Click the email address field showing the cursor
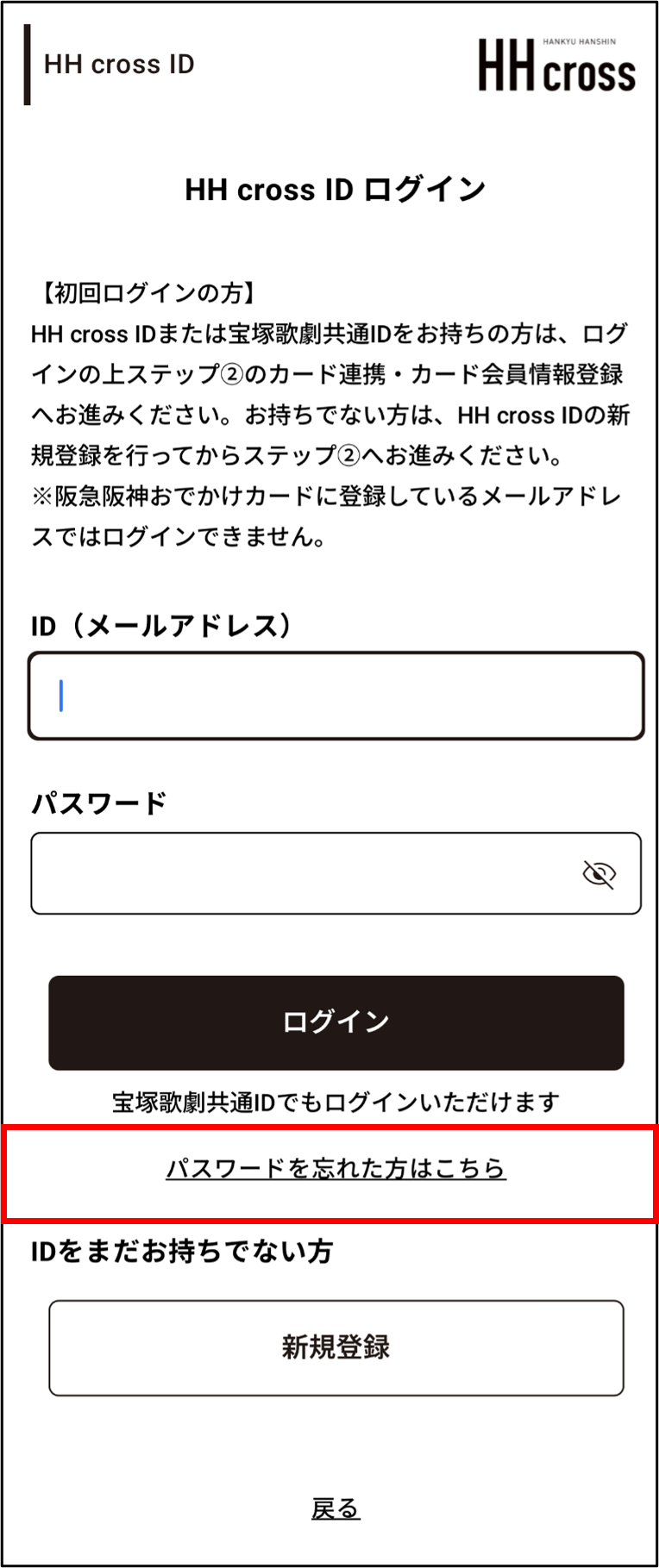 [336, 695]
